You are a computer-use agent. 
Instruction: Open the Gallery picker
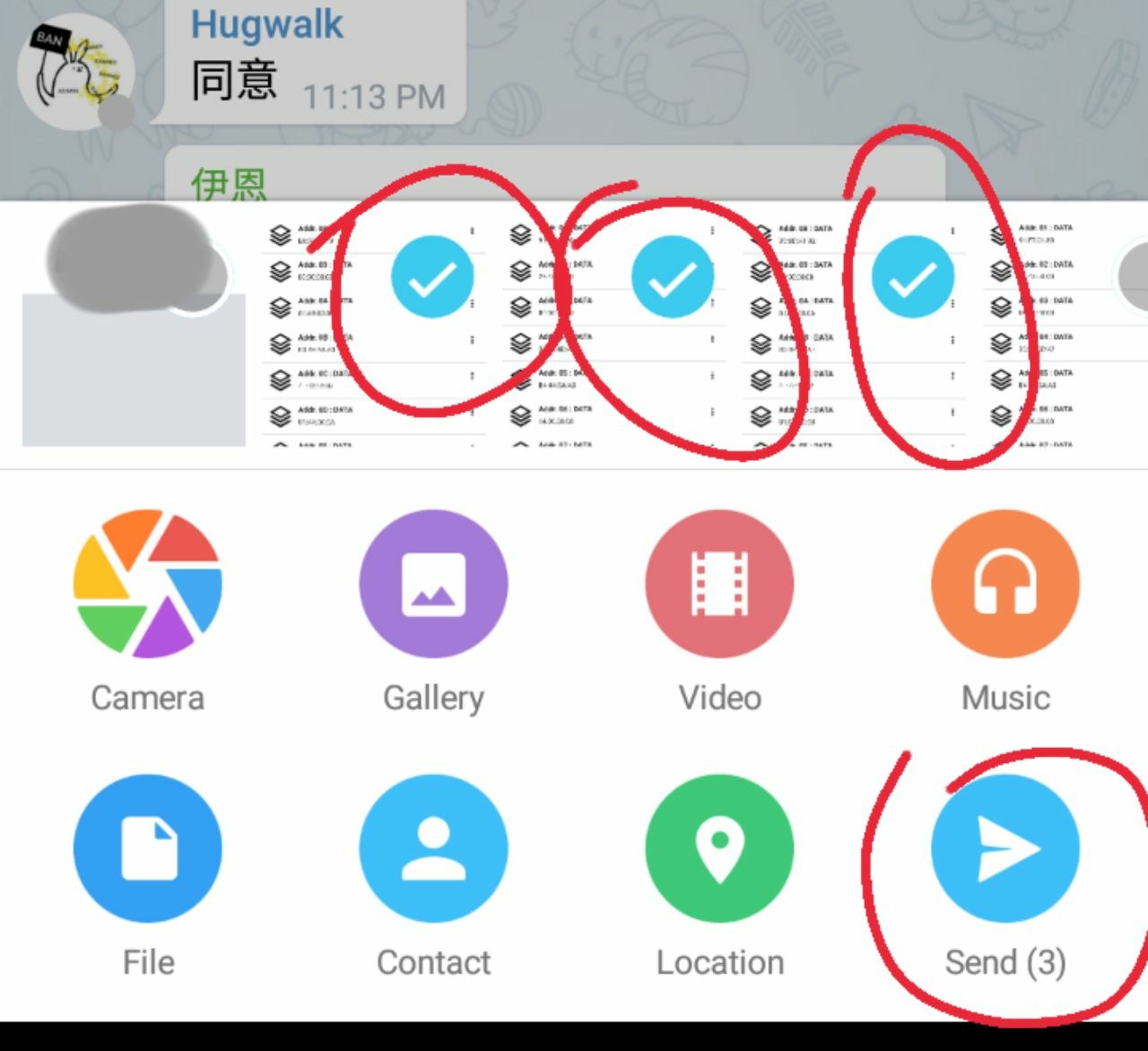[x=433, y=583]
